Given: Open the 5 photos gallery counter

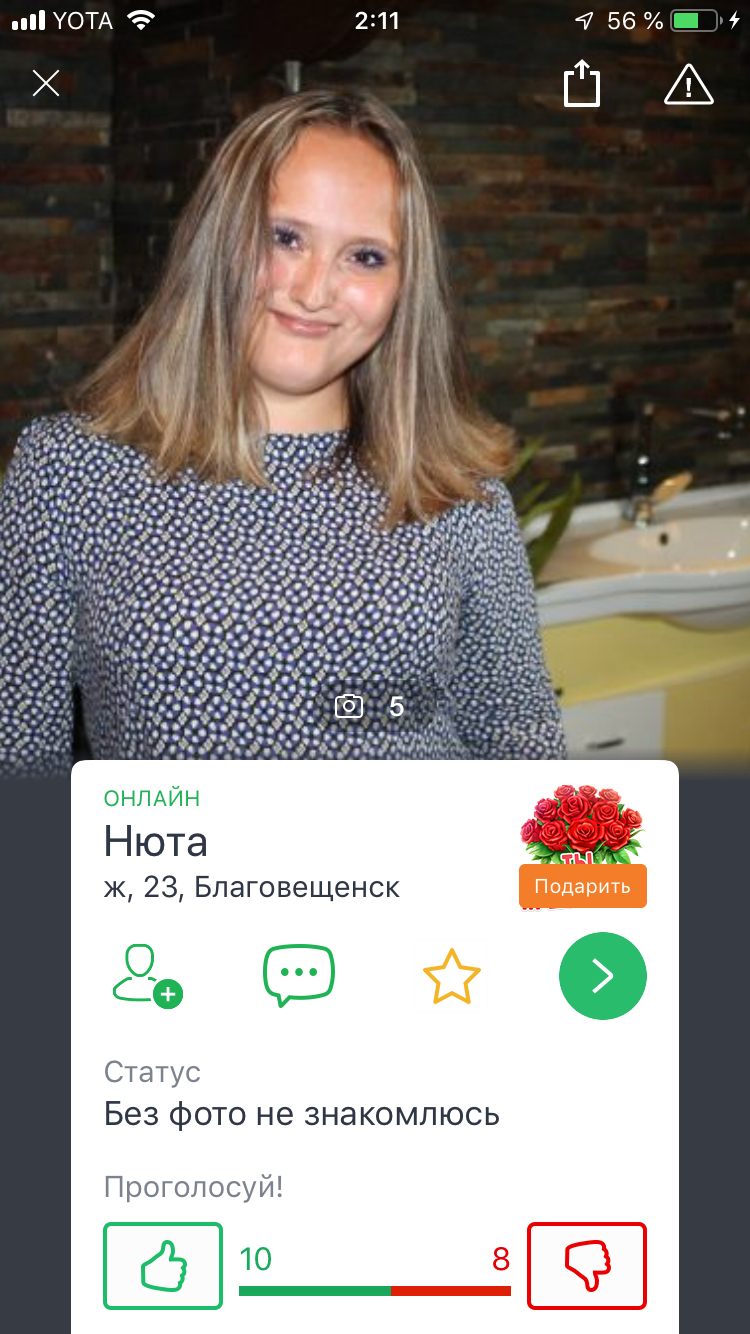Looking at the screenshot, I should (x=370, y=707).
